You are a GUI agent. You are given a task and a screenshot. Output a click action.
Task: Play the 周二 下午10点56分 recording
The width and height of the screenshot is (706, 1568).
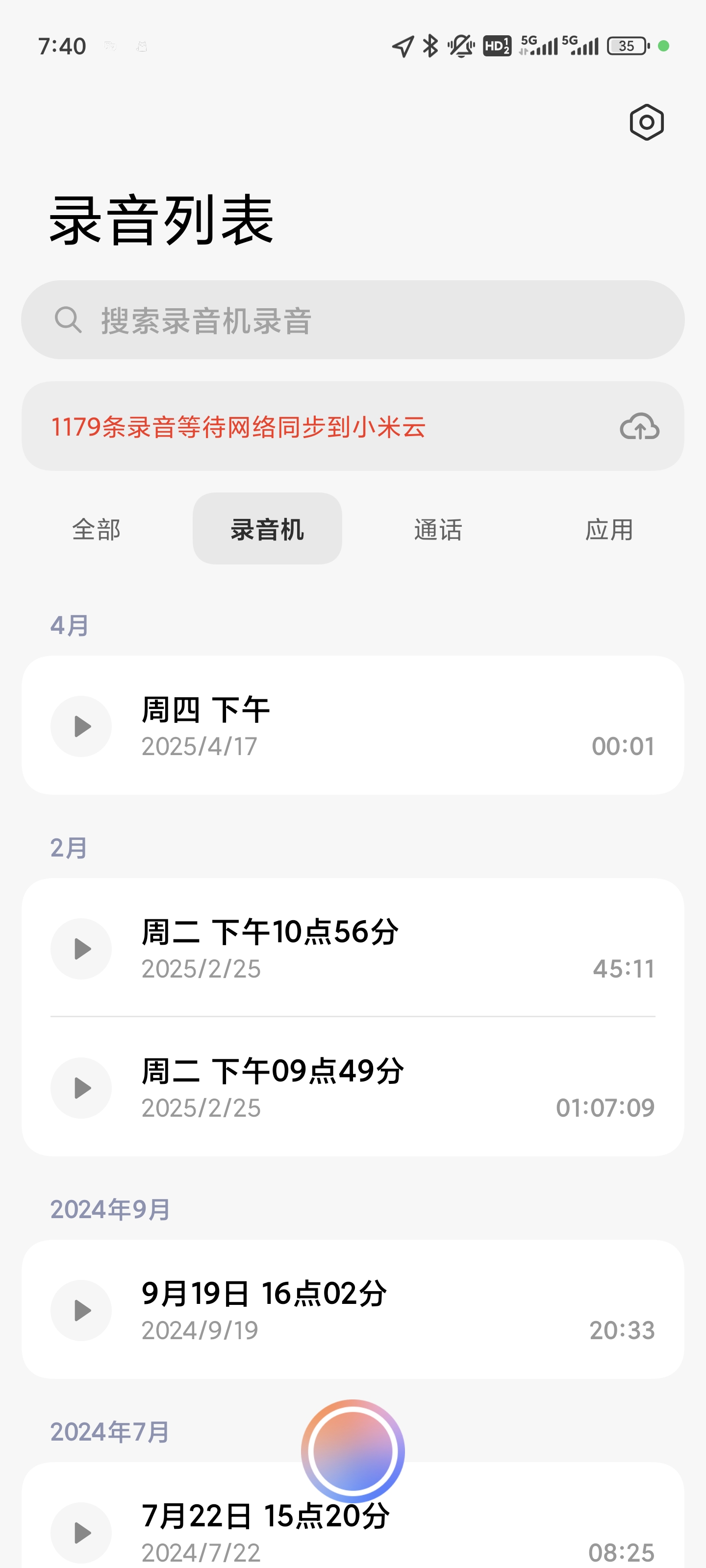81,948
